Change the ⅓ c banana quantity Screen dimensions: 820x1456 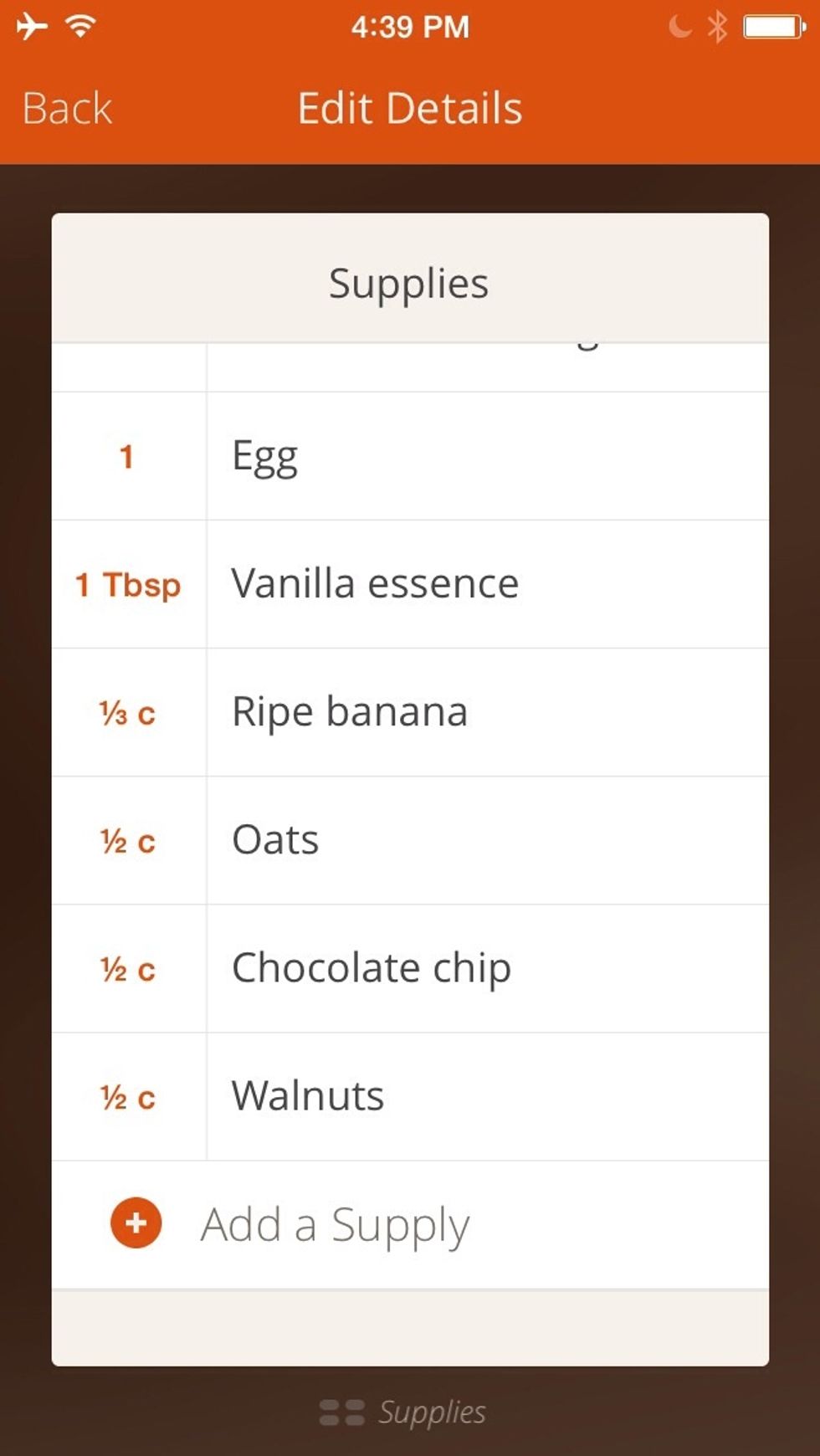click(x=128, y=714)
